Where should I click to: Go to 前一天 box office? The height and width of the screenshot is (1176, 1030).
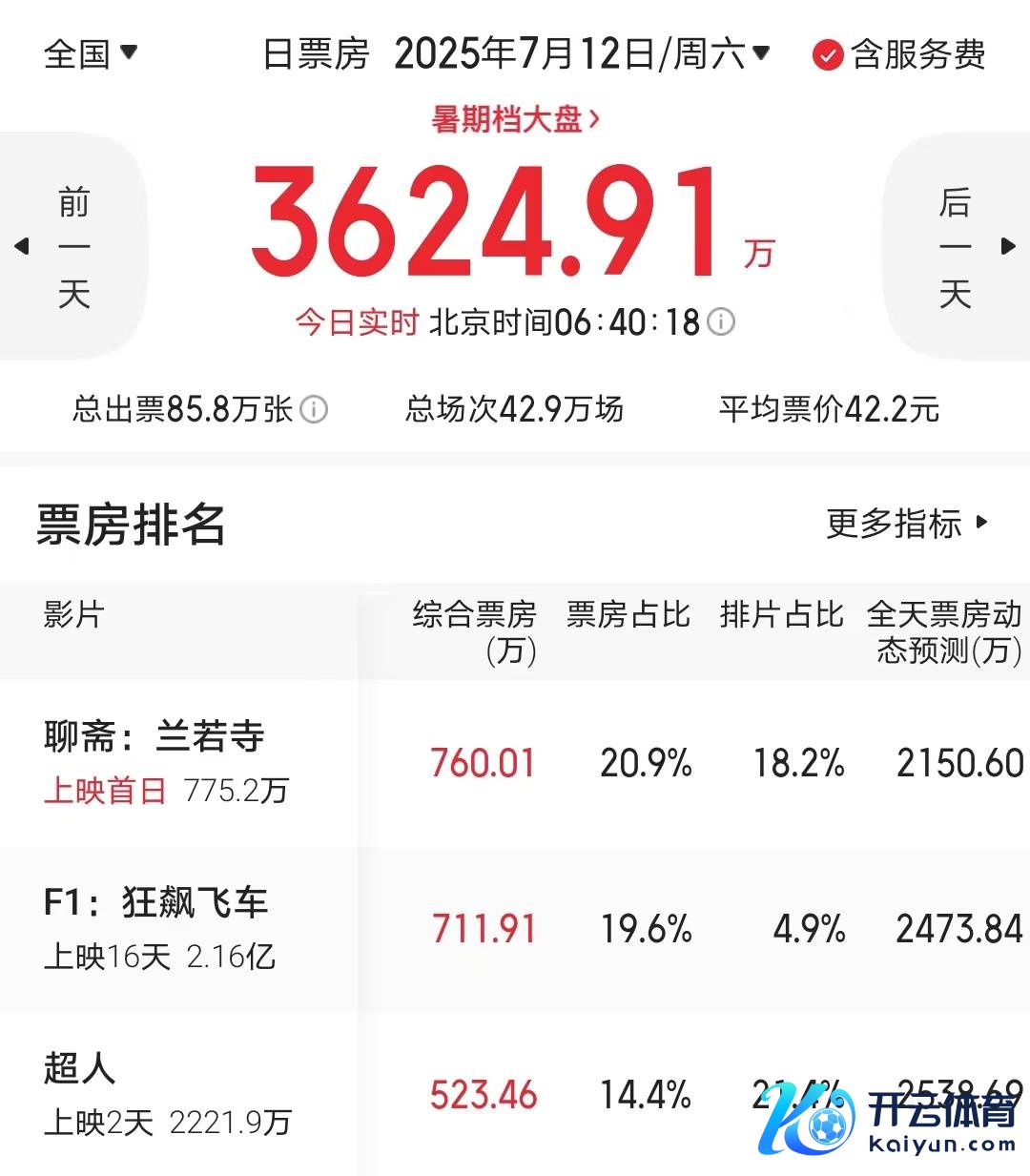pyautogui.click(x=72, y=247)
